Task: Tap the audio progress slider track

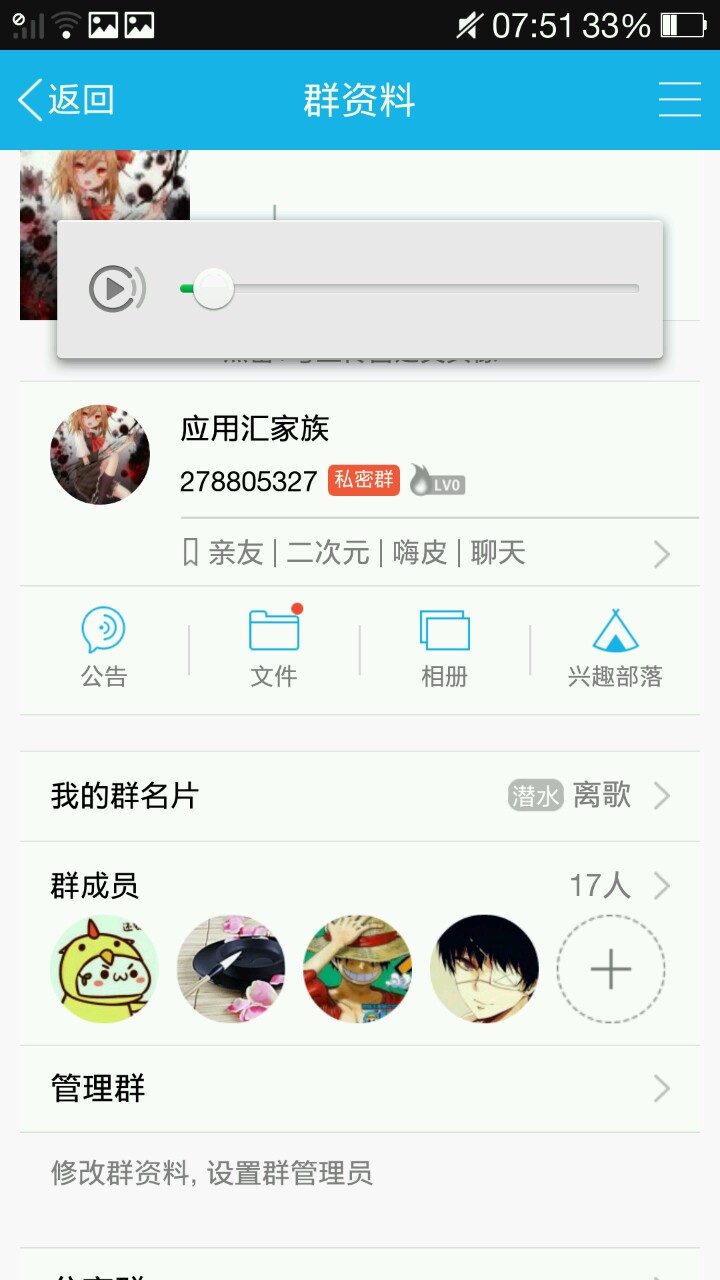Action: click(420, 289)
